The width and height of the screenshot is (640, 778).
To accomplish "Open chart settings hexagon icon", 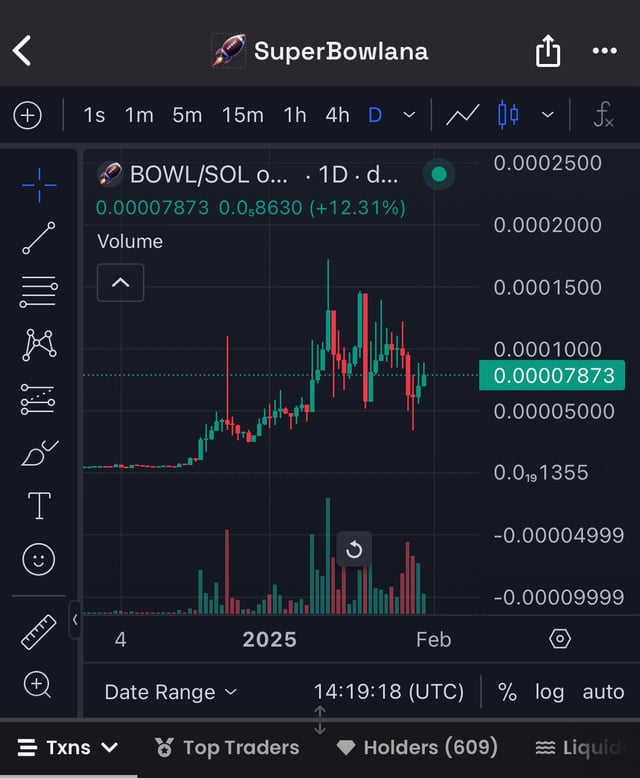I will [x=560, y=639].
